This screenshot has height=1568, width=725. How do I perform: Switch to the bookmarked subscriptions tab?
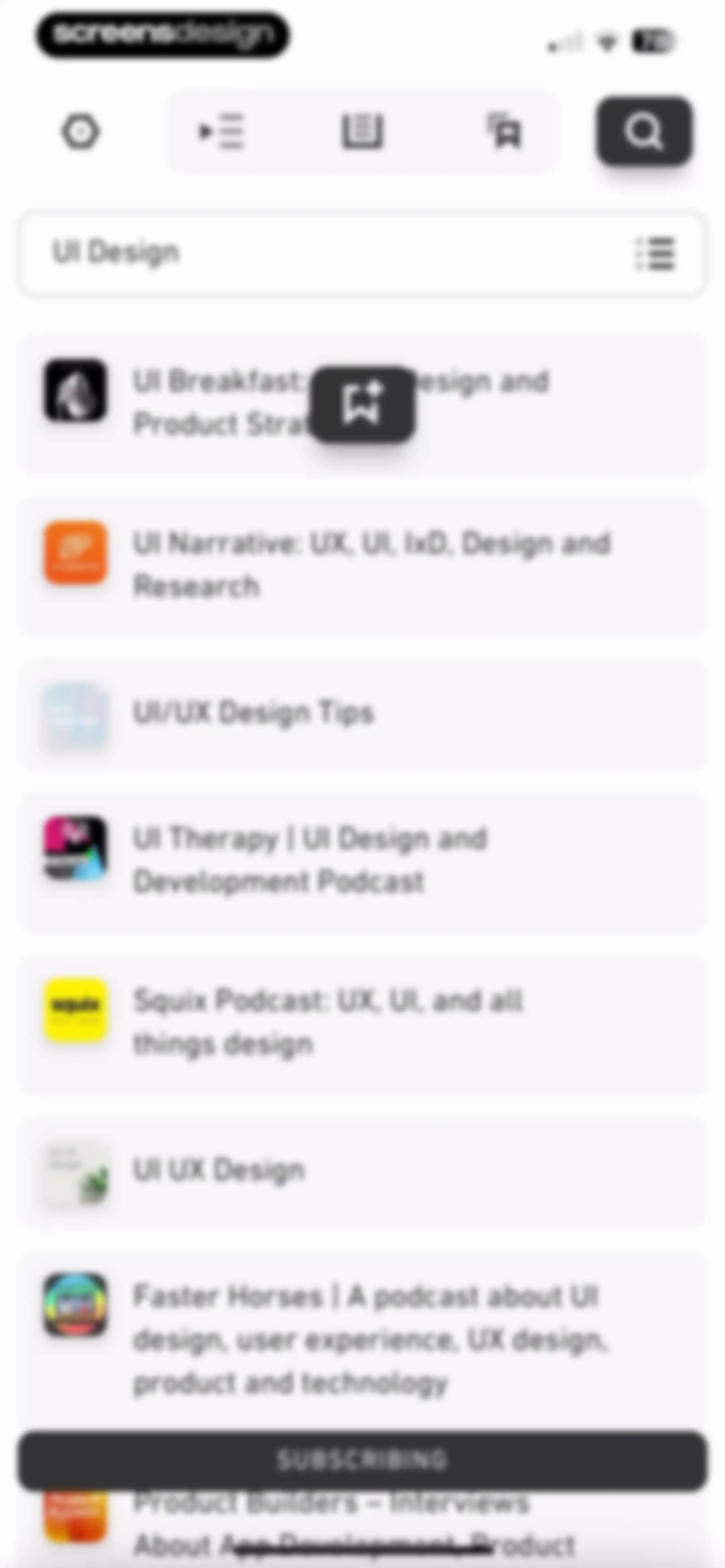pos(504,132)
